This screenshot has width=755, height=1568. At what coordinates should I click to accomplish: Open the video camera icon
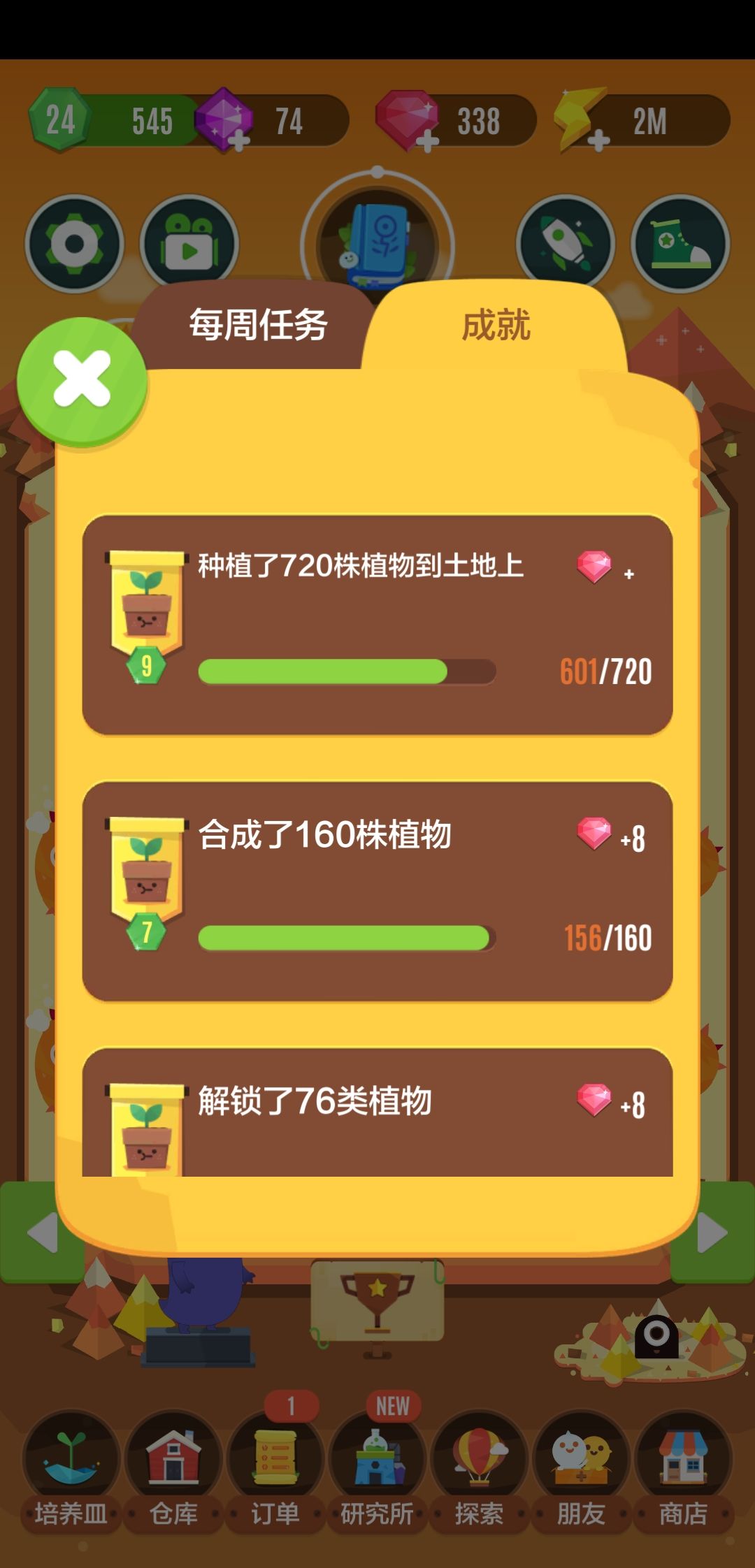click(x=189, y=244)
